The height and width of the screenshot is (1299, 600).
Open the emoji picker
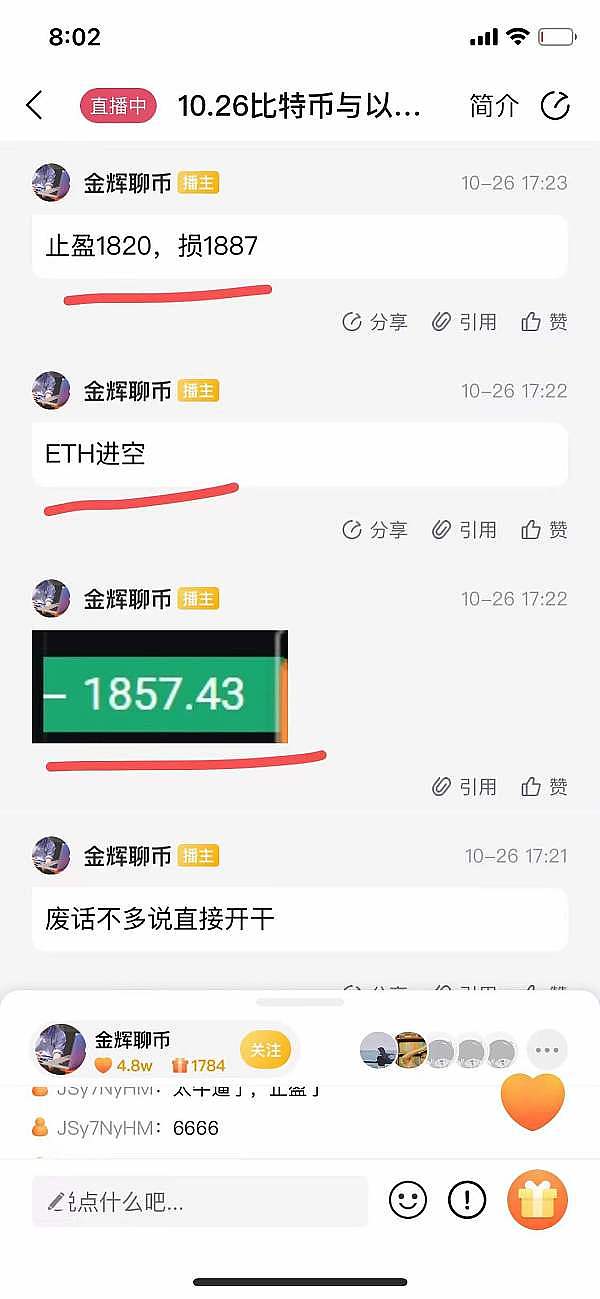(x=408, y=1200)
